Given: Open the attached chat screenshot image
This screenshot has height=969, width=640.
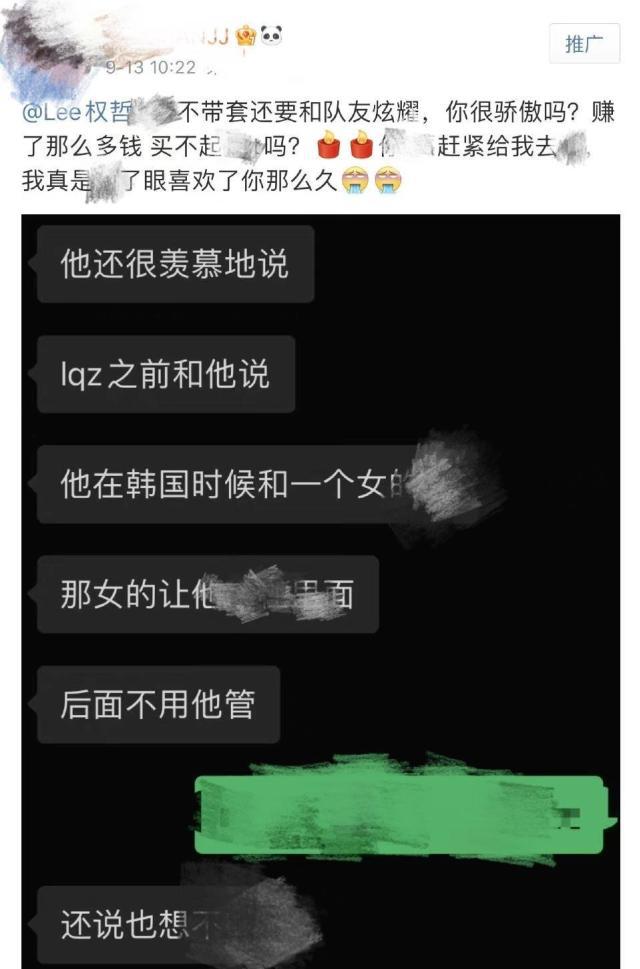Looking at the screenshot, I should 320,590.
